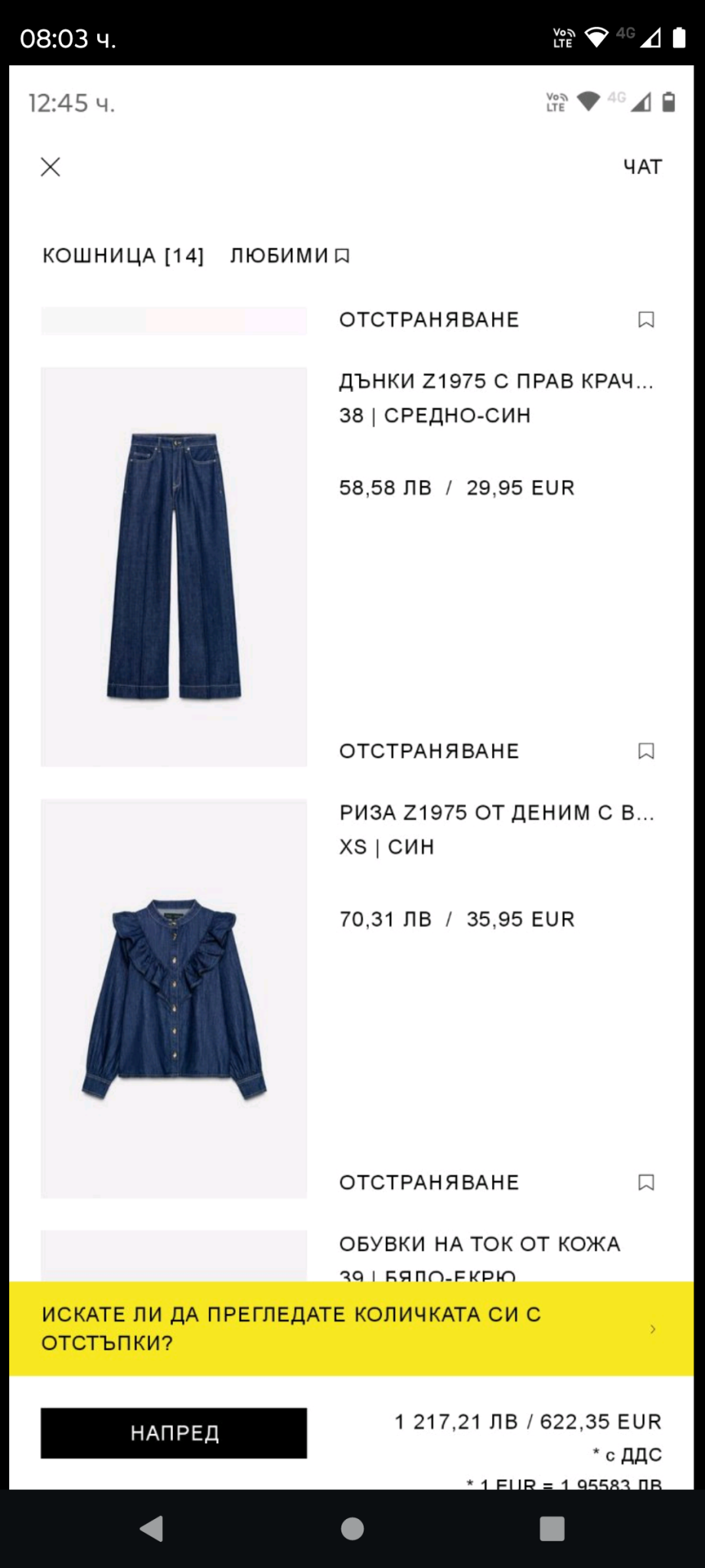Open ЧАТ support chat

641,167
